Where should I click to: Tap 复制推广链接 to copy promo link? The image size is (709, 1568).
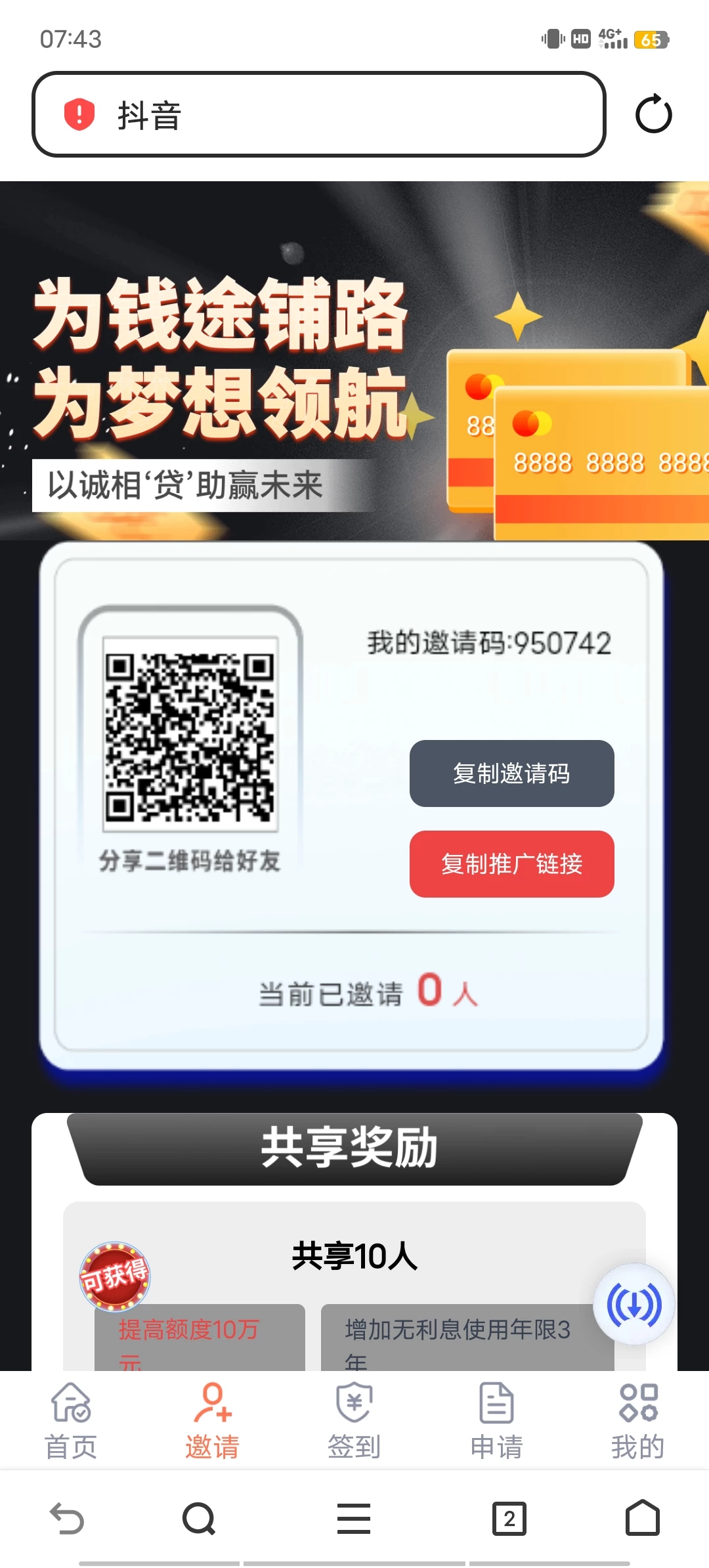point(511,864)
